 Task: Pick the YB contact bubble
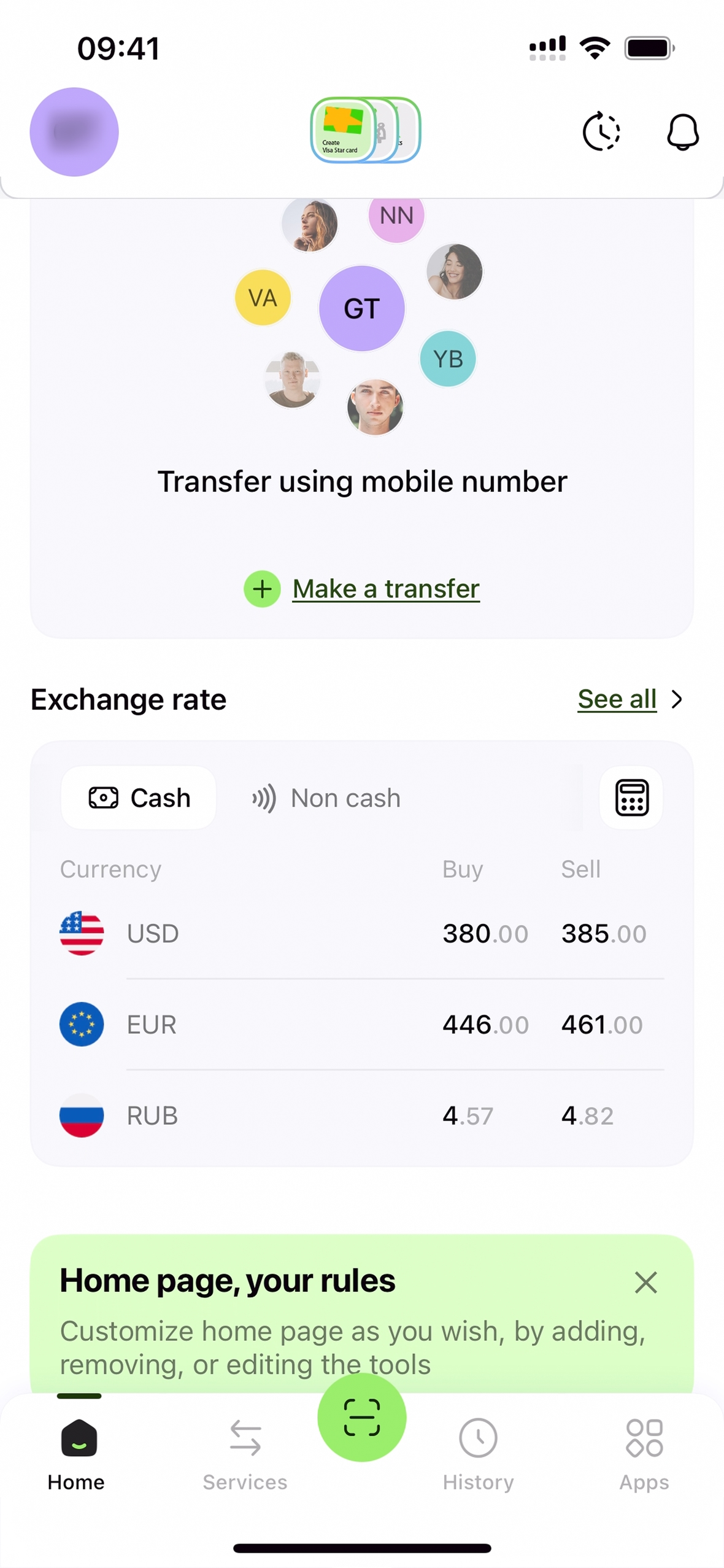pos(447,359)
